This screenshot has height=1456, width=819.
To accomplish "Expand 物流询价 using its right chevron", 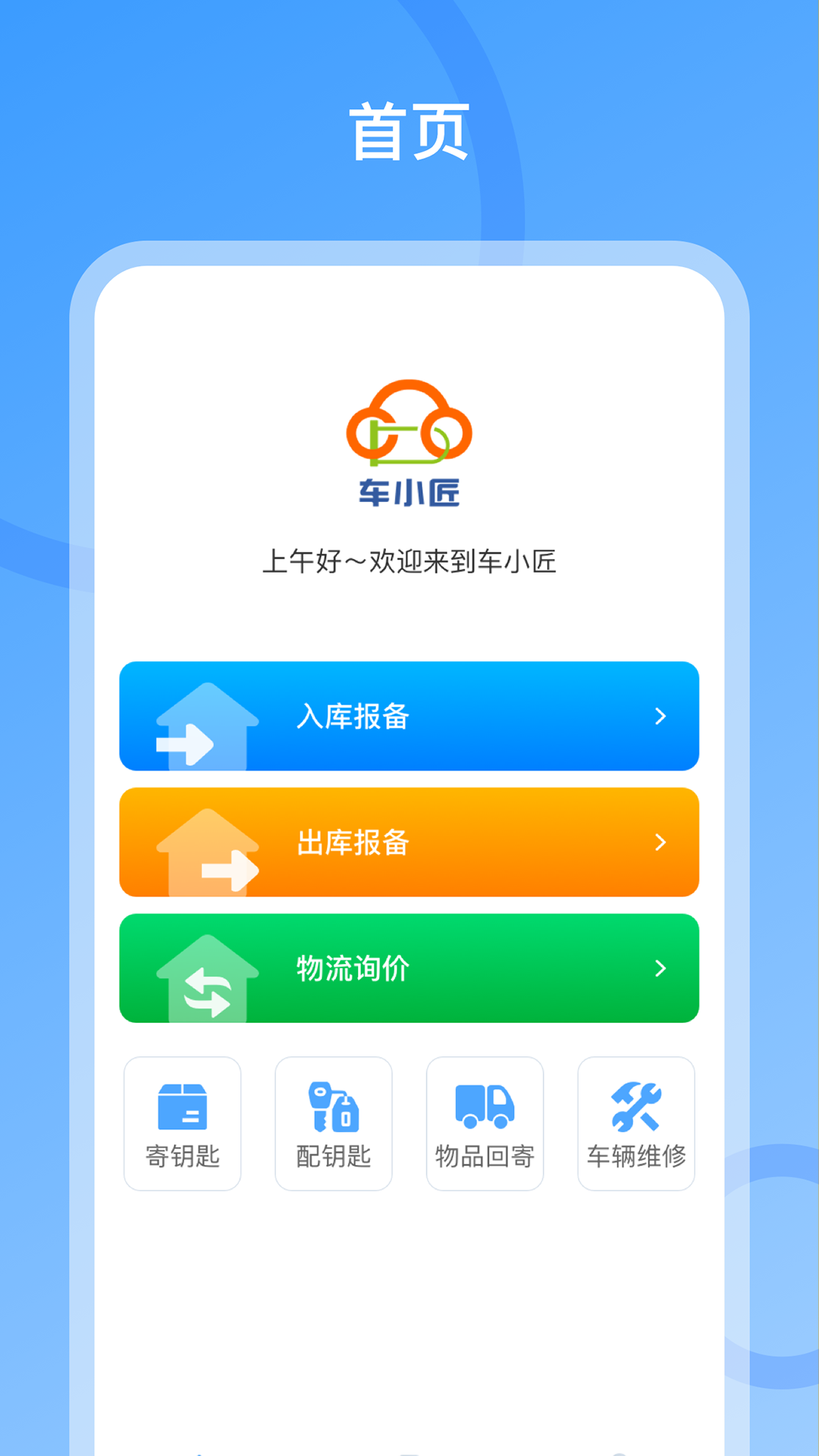I will click(x=661, y=968).
